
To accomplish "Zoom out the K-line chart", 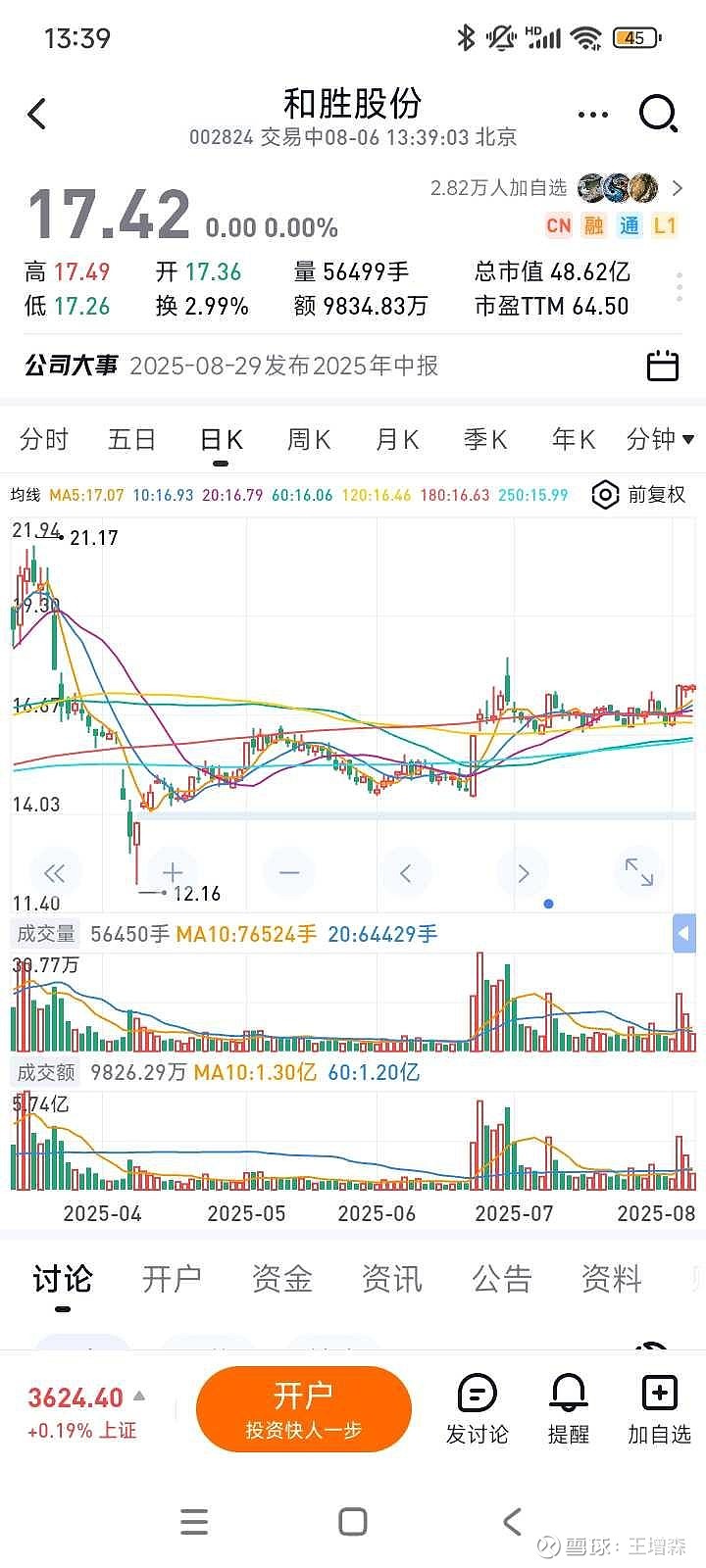I will [289, 872].
